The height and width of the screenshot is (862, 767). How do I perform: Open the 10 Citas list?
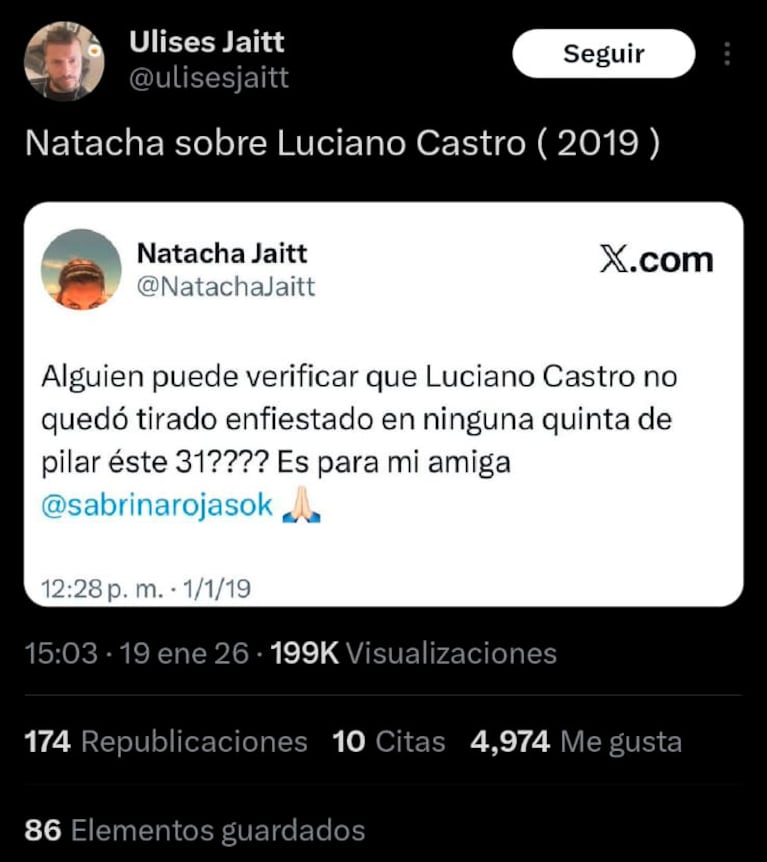point(388,742)
